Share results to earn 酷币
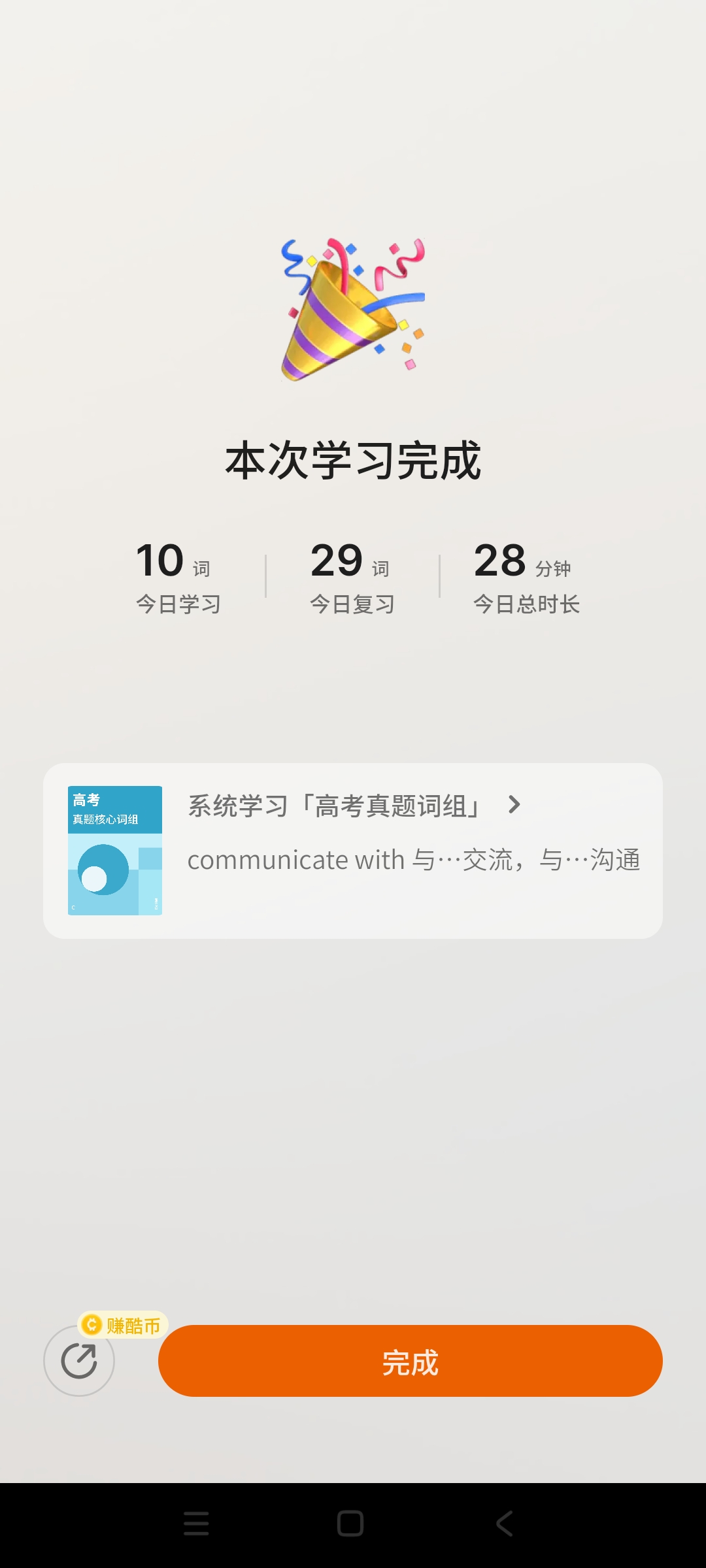706x1568 pixels. tap(79, 1361)
